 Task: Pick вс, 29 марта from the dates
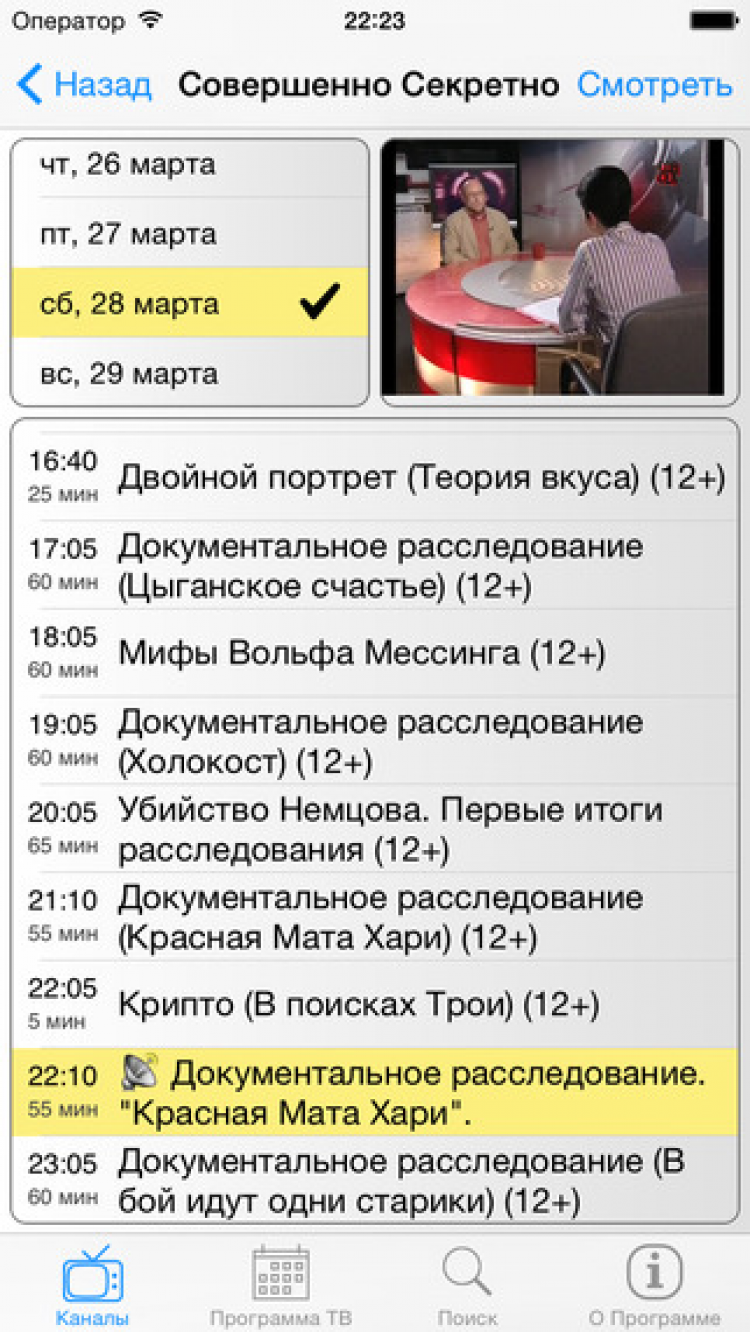tap(190, 374)
